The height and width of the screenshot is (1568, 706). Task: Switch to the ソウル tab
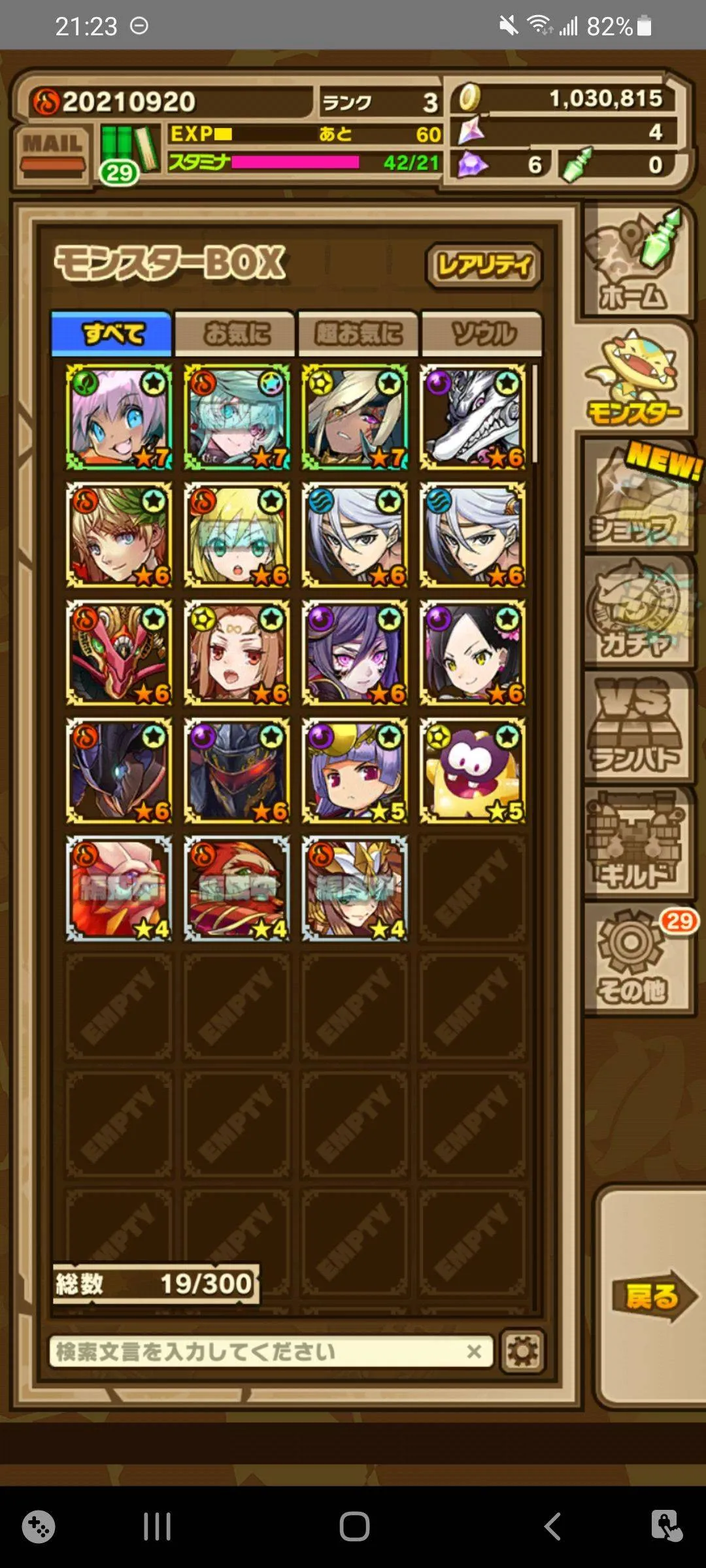tap(482, 334)
